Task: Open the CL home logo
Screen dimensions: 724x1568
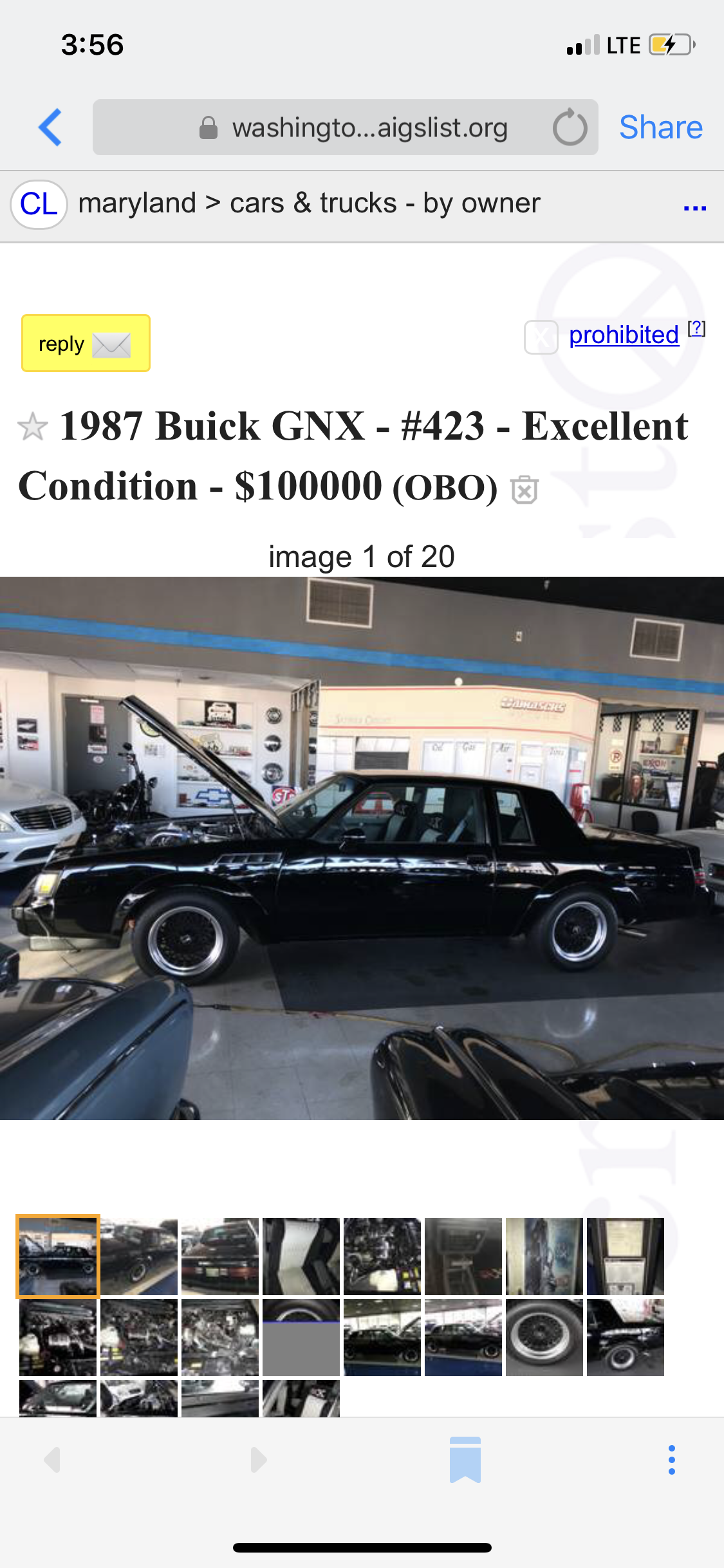Action: (39, 205)
